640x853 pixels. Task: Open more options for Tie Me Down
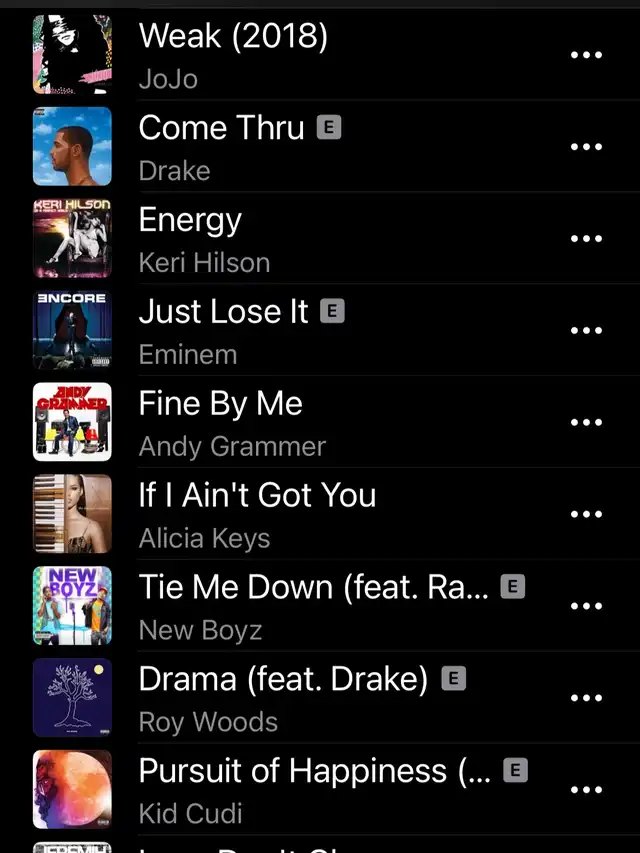coord(586,606)
